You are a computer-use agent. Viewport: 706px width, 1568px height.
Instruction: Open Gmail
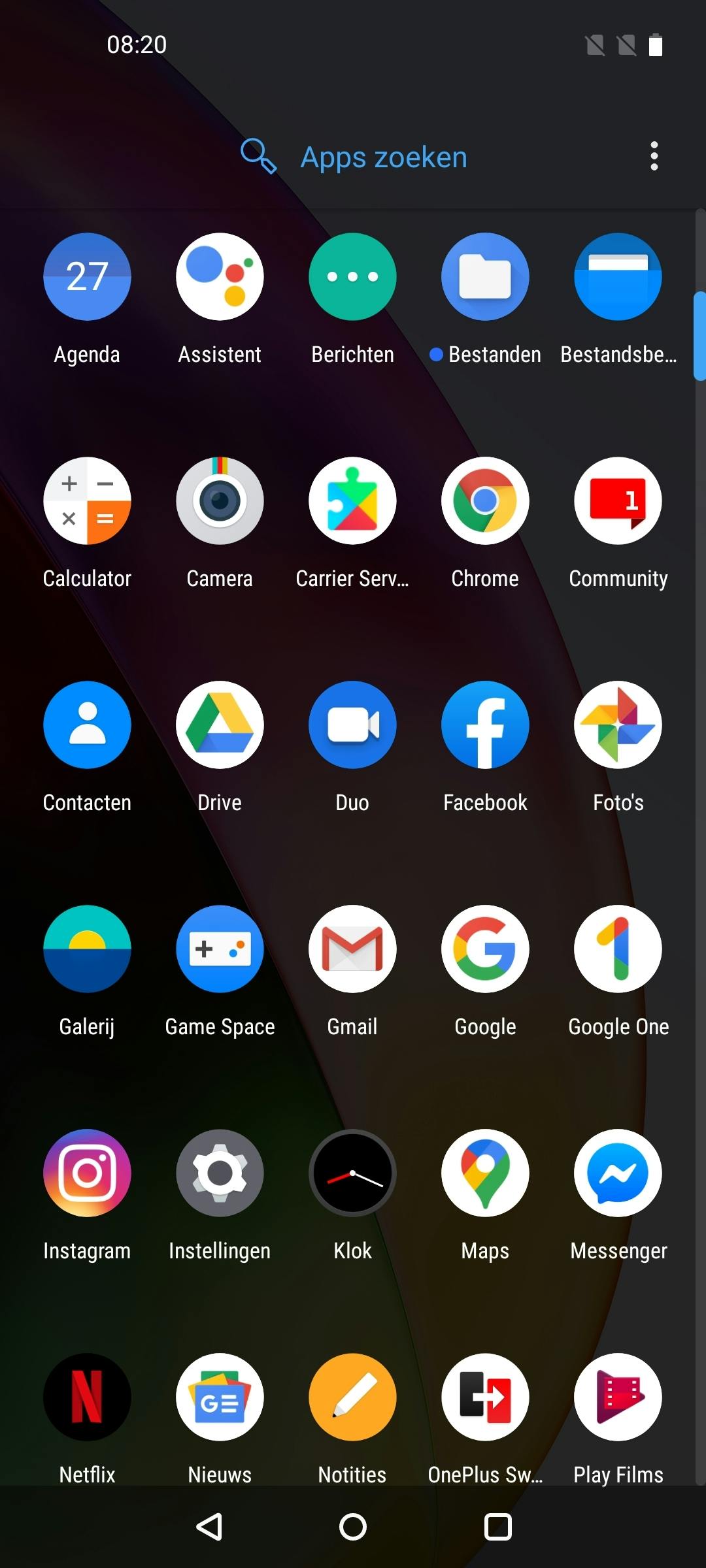click(352, 949)
